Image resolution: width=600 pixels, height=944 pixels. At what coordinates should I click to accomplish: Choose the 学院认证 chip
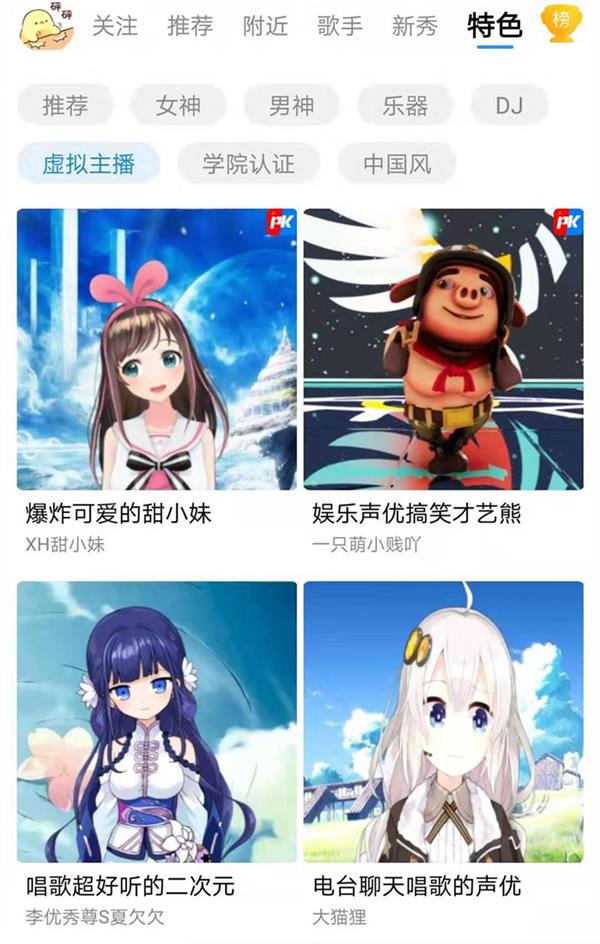tap(248, 164)
